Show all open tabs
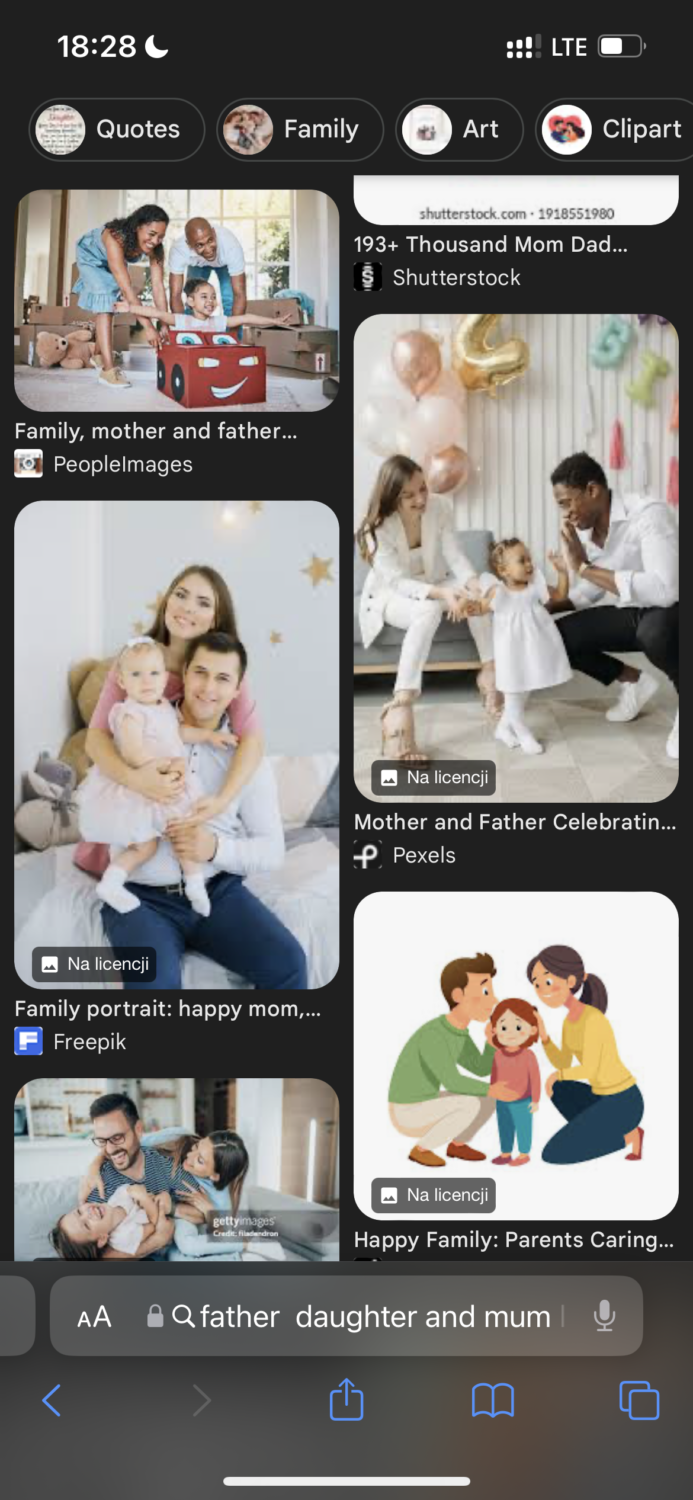The image size is (693, 1500). click(639, 1400)
